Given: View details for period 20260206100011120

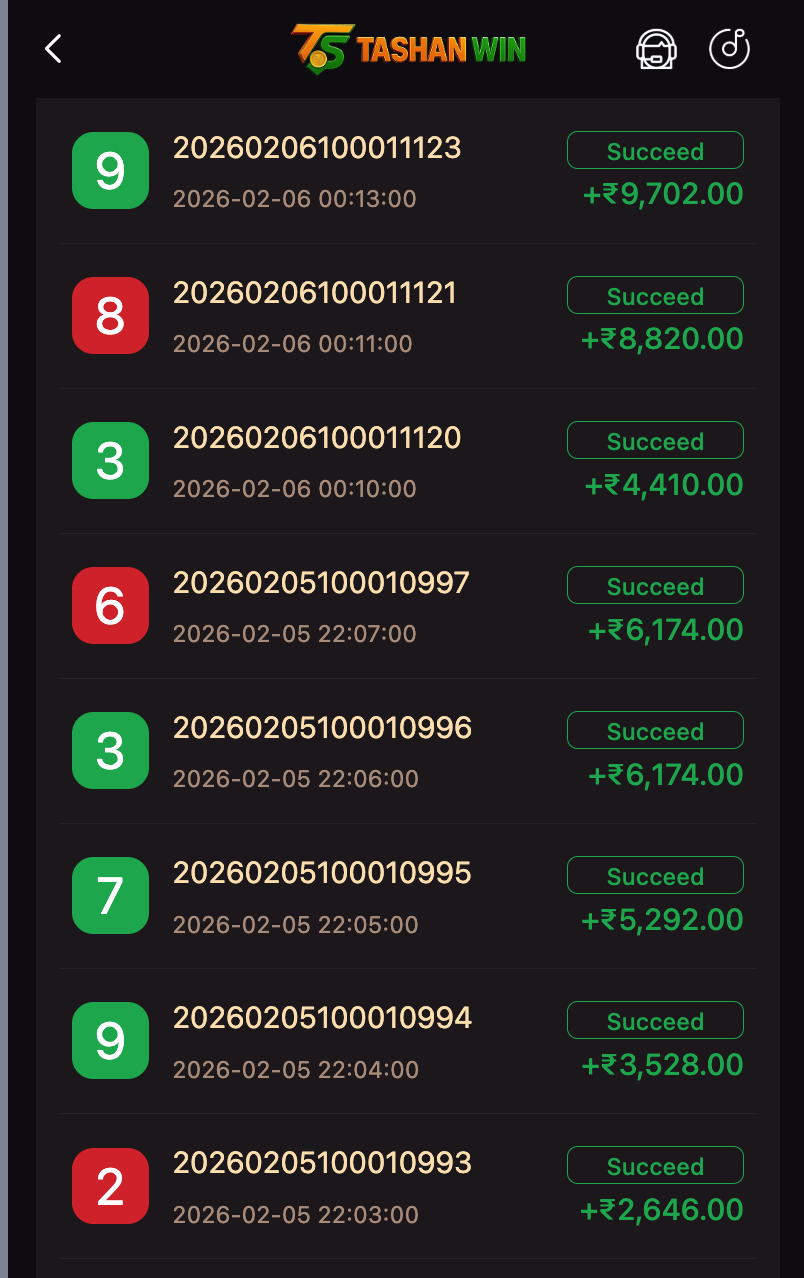Looking at the screenshot, I should coord(317,438).
